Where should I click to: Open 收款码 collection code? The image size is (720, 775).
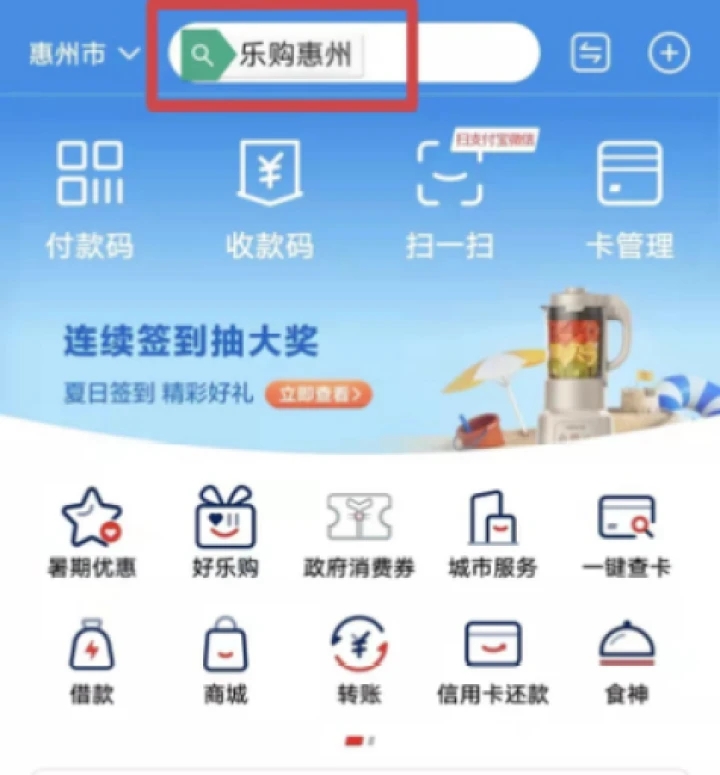[x=269, y=200]
